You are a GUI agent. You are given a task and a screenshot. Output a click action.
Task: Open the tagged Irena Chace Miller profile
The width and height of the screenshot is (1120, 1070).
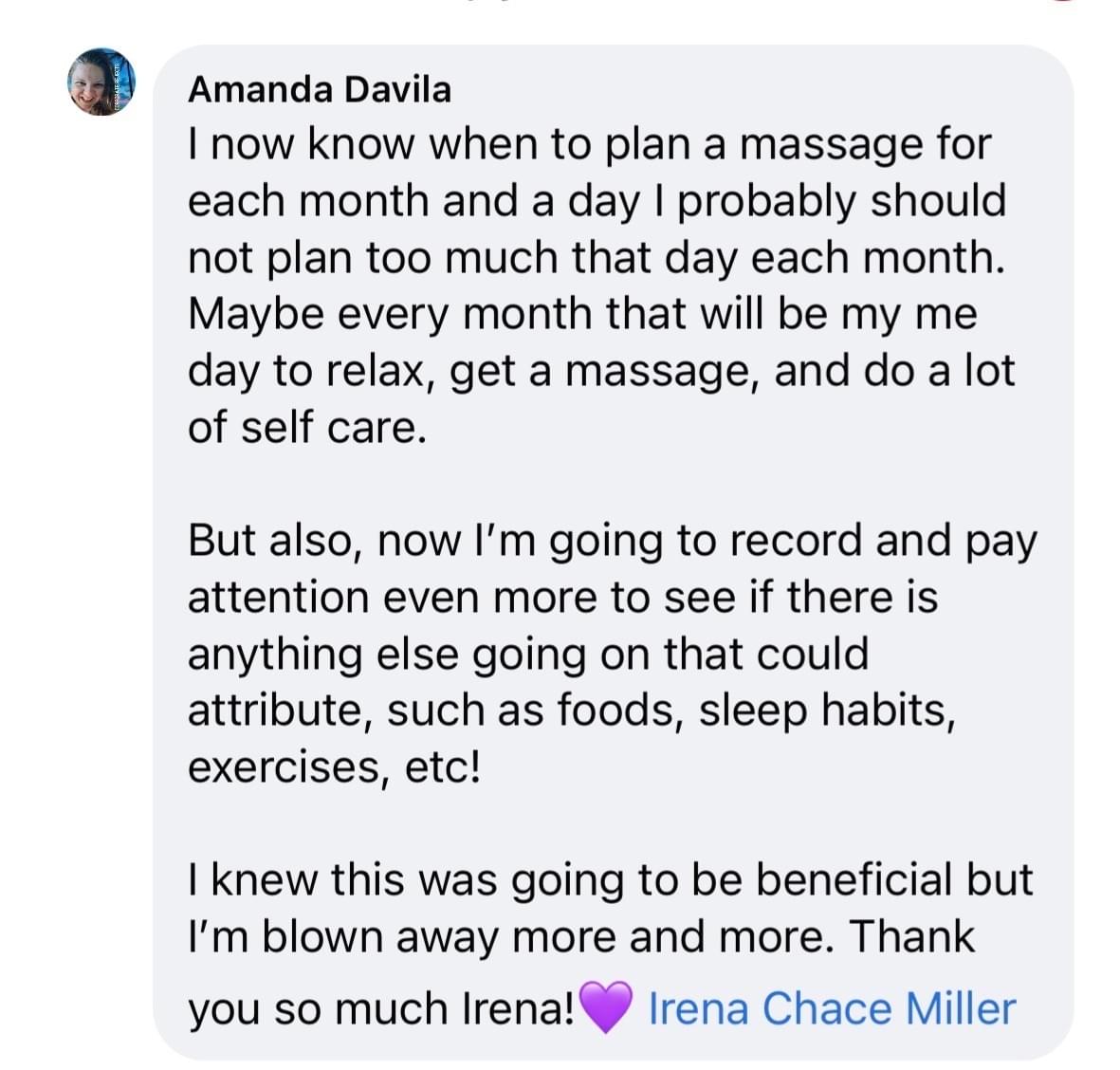point(831,1007)
